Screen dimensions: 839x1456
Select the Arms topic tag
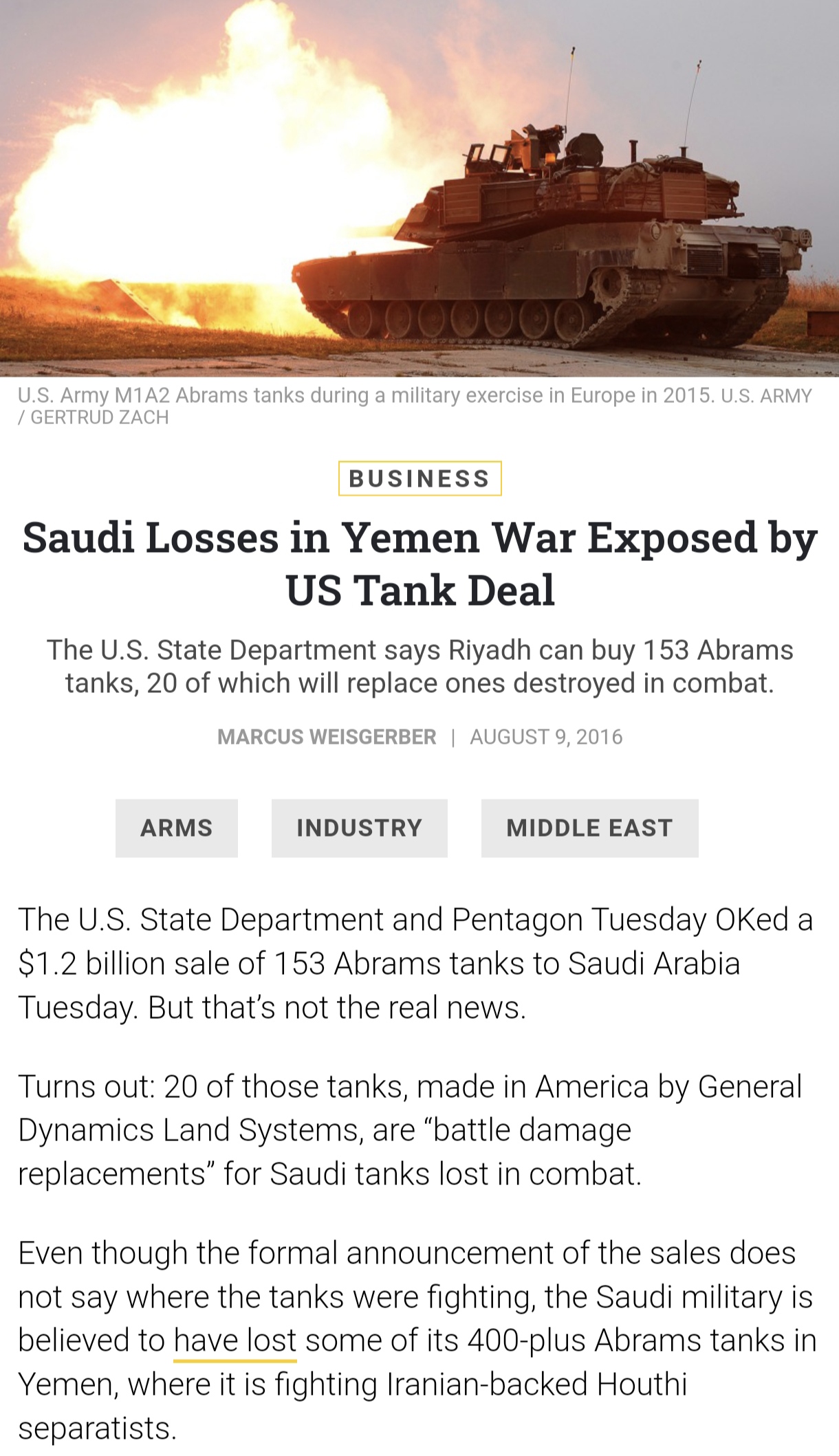177,828
